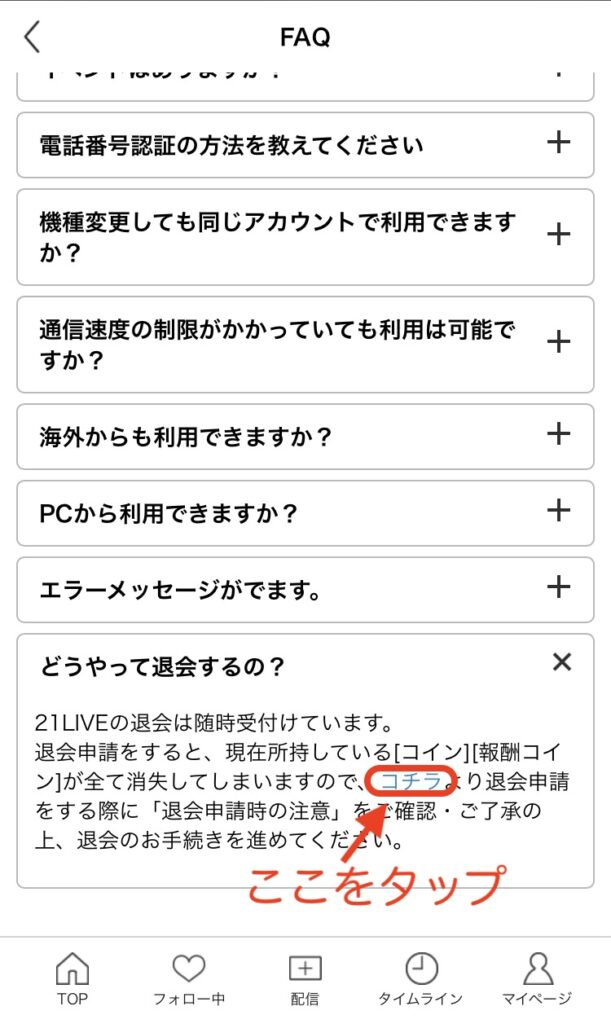Viewport: 611px width, 1024px height.
Task: Expand PCから利用できますか question
Action: coord(305,513)
